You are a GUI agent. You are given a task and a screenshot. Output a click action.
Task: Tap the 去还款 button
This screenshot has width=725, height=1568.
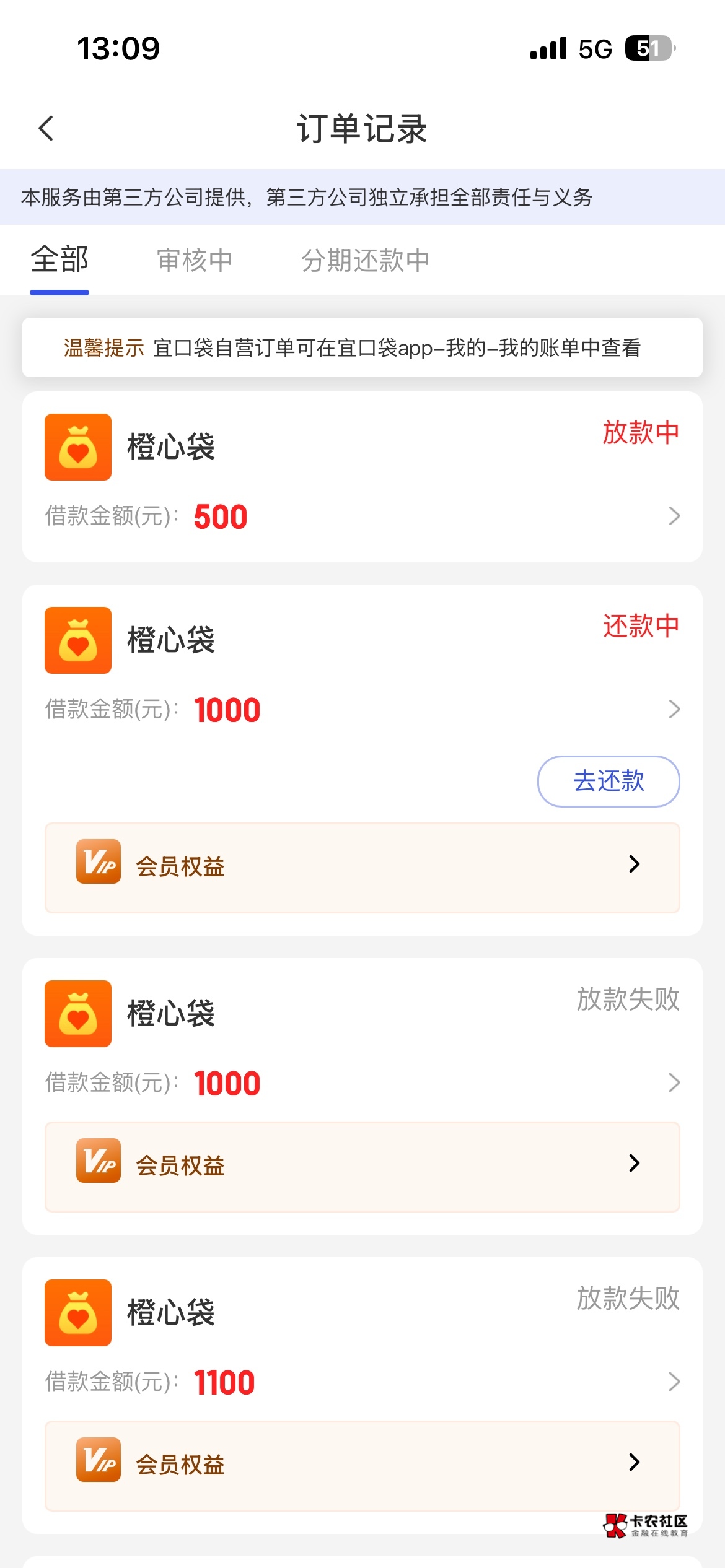(608, 782)
